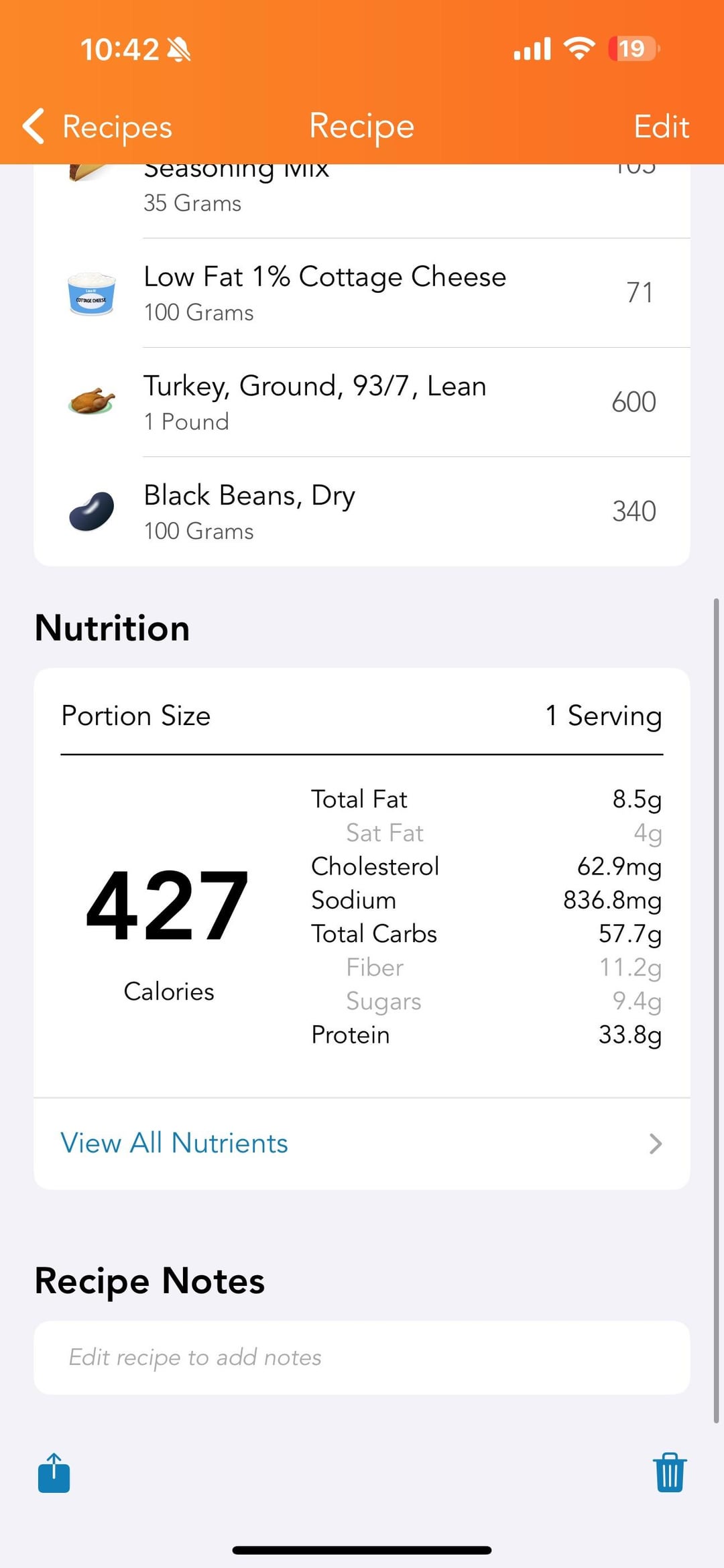The width and height of the screenshot is (724, 1568).
Task: Open the Black Beans, Dry ingredient
Action: click(x=362, y=511)
